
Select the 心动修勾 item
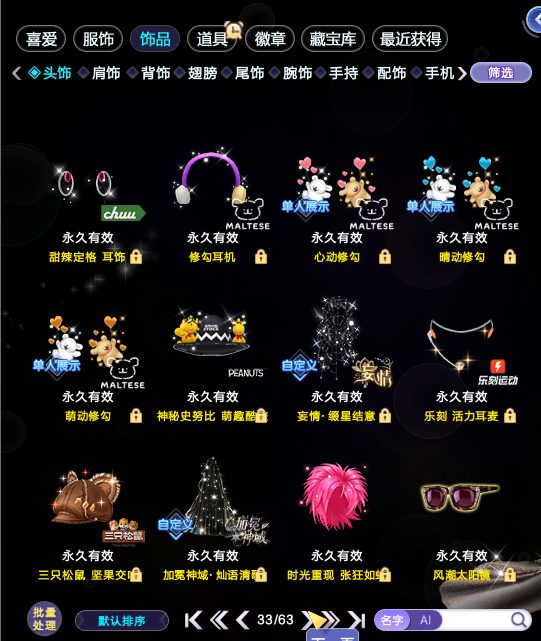(337, 206)
